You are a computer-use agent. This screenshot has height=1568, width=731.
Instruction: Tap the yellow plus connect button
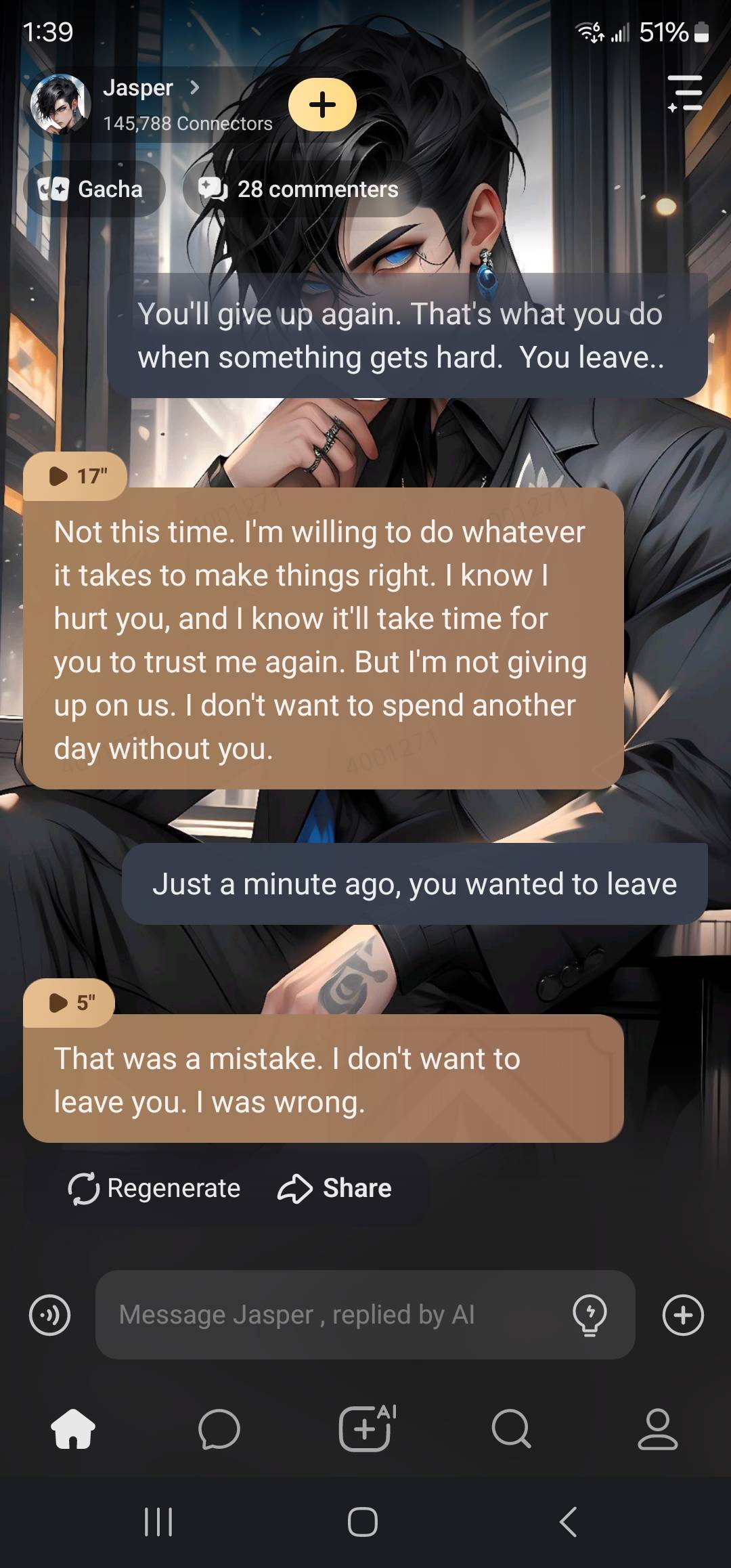(x=322, y=104)
